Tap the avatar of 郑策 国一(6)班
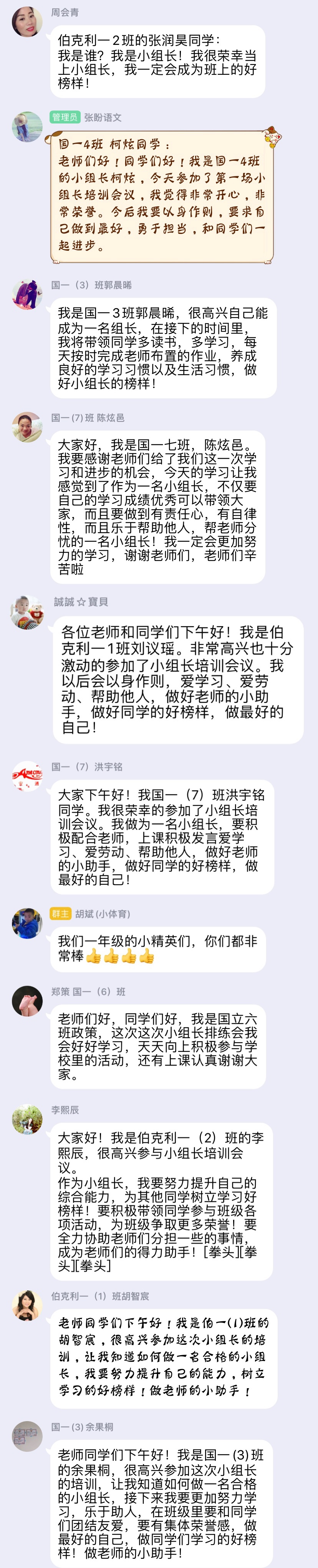Screen dimensions: 318x1568 click(x=27, y=1001)
